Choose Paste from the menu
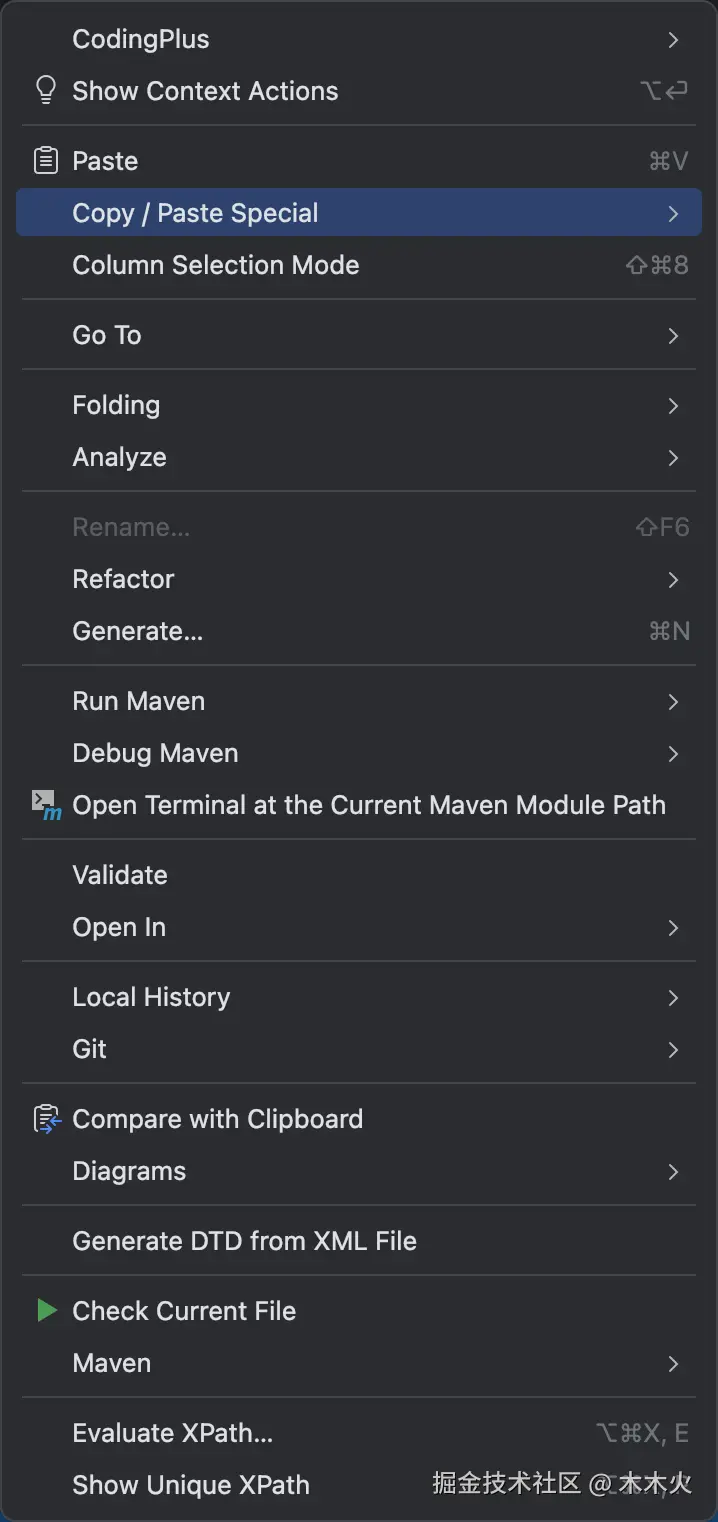 click(105, 161)
